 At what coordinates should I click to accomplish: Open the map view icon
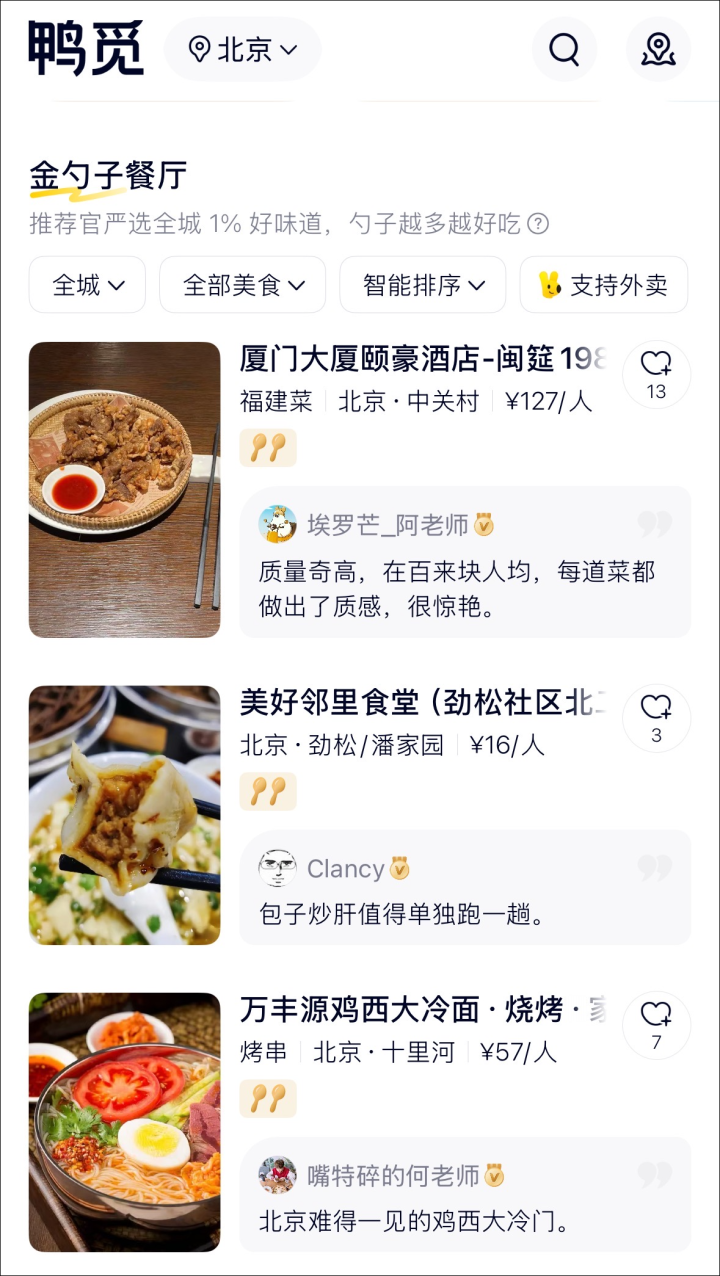[658, 49]
